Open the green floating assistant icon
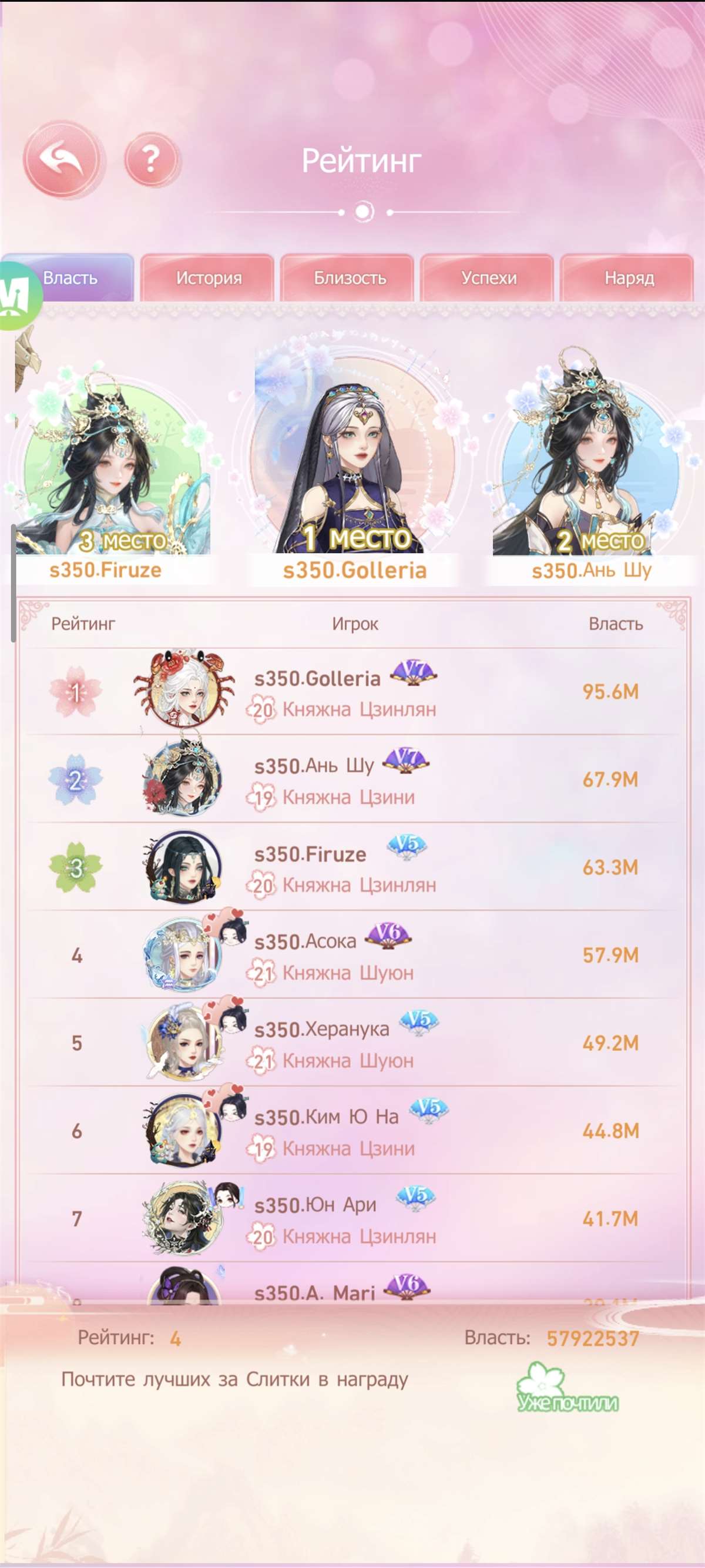The height and width of the screenshot is (1568, 705). pyautogui.click(x=17, y=296)
